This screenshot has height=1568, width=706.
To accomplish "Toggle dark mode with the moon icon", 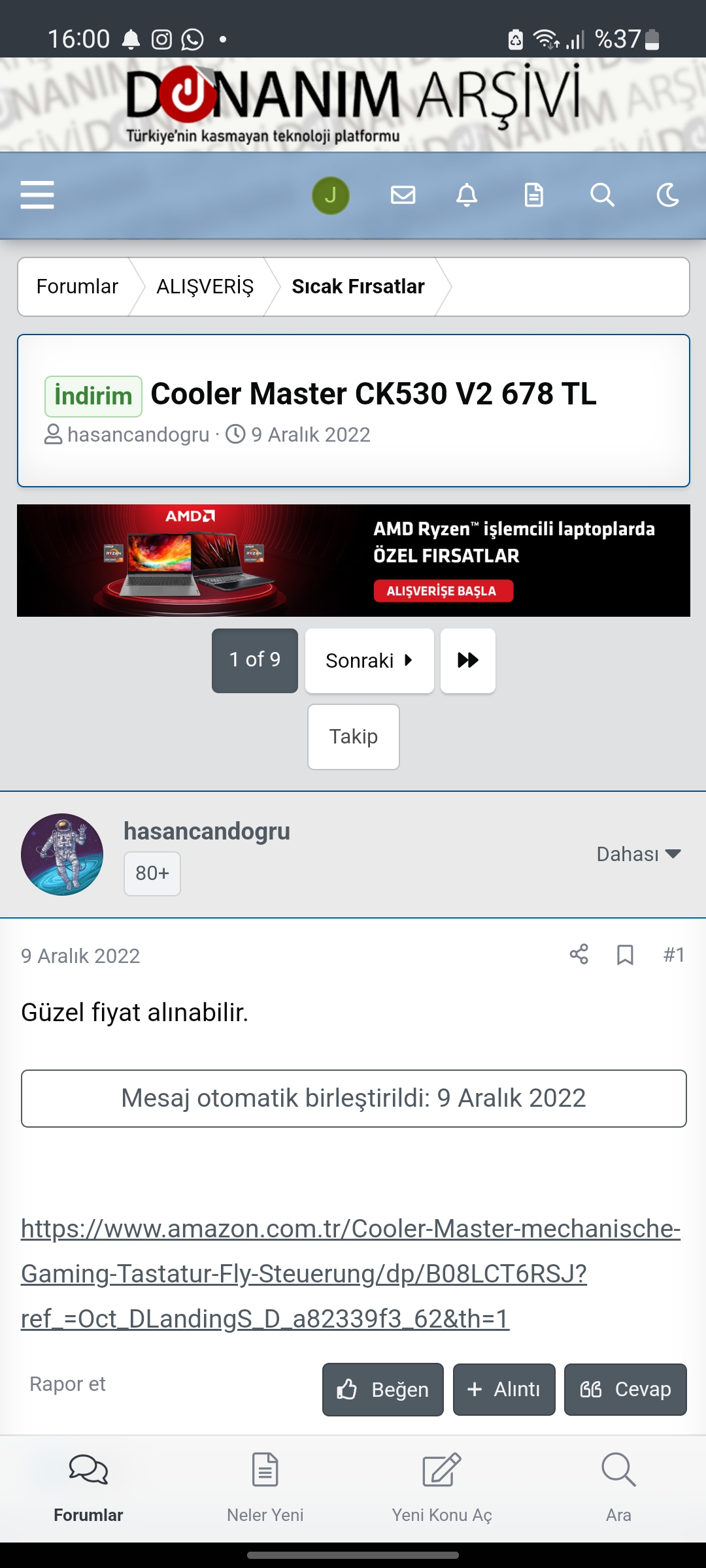I will click(667, 195).
